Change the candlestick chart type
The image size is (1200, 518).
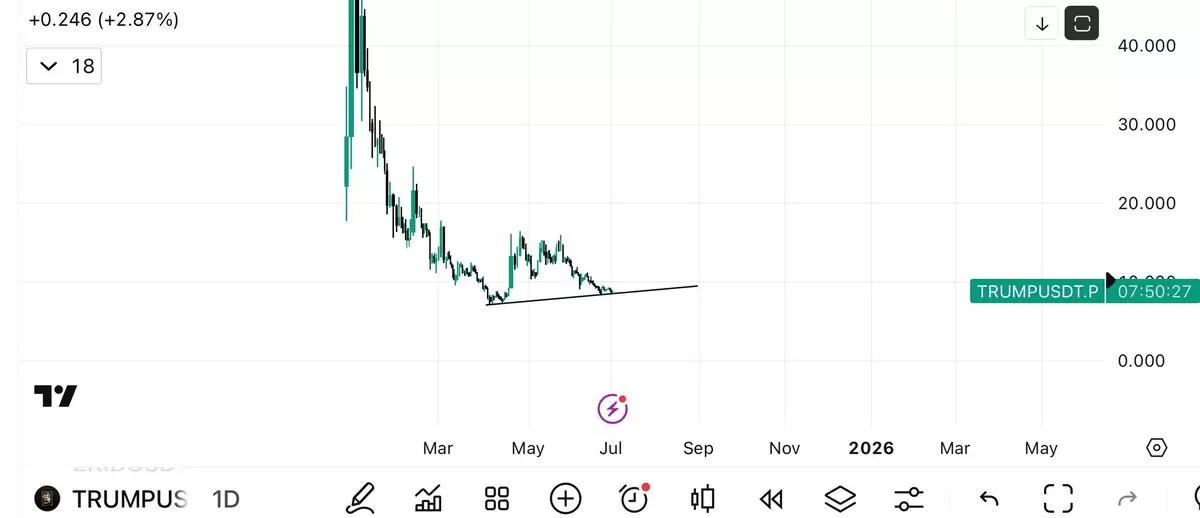coord(703,498)
